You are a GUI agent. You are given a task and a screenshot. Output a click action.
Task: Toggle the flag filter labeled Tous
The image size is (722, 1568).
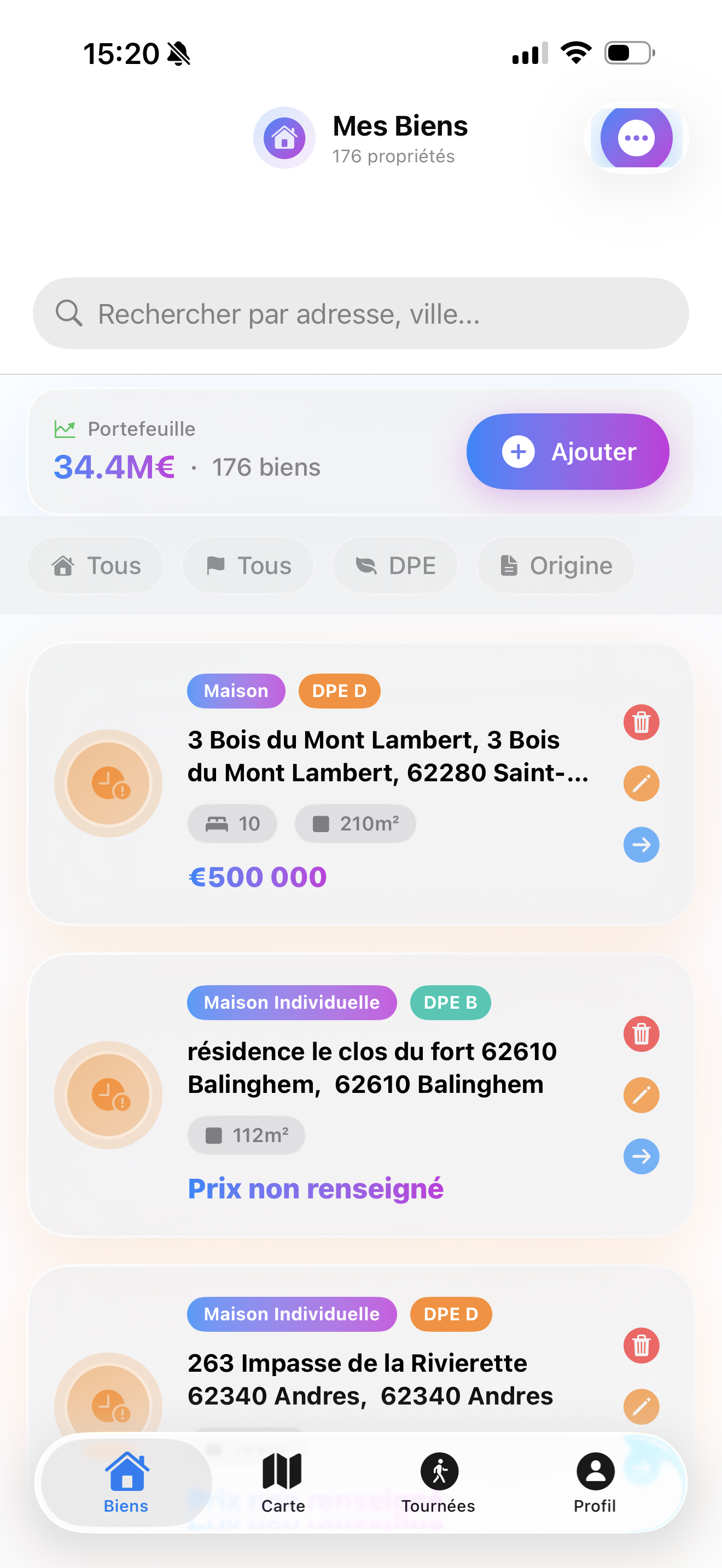click(x=248, y=565)
